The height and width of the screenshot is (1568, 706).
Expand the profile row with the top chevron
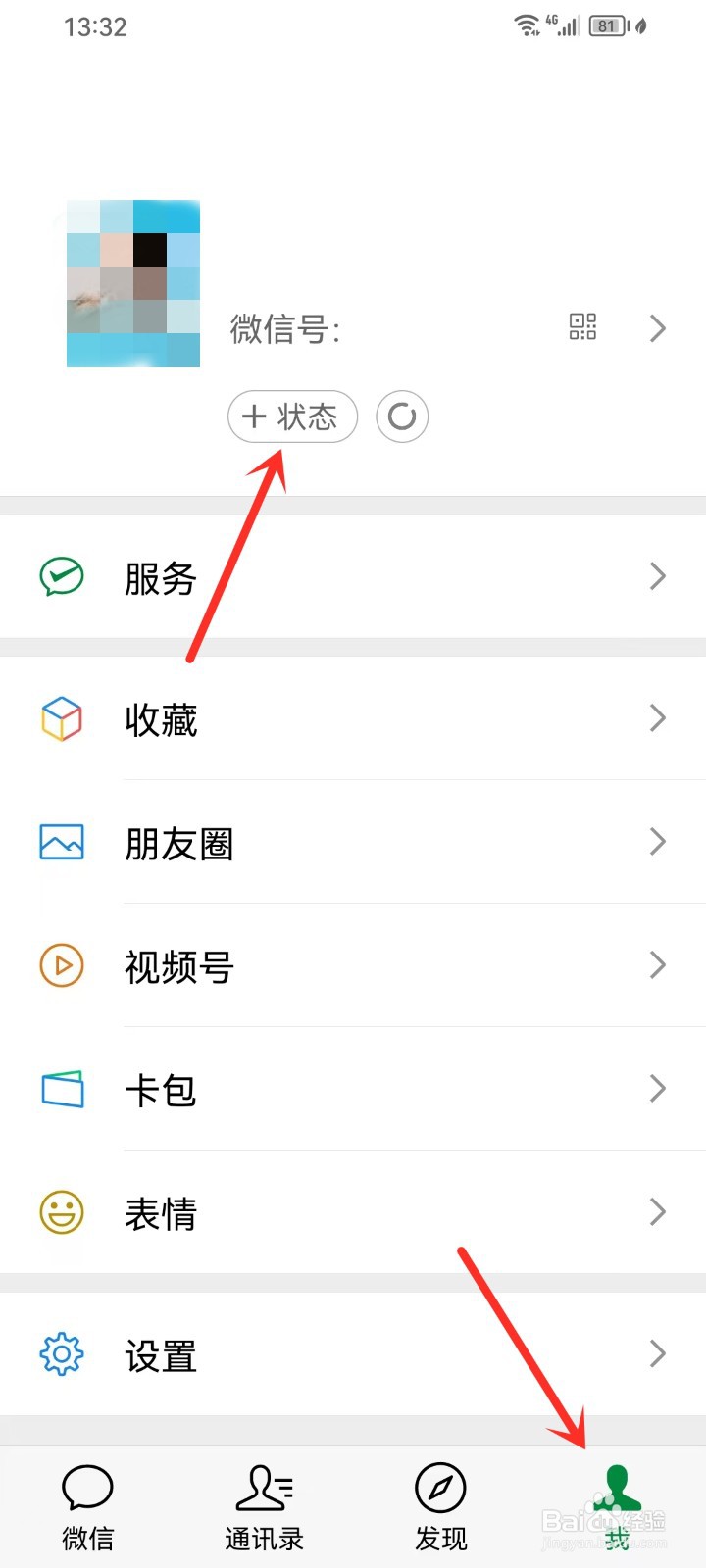(657, 328)
